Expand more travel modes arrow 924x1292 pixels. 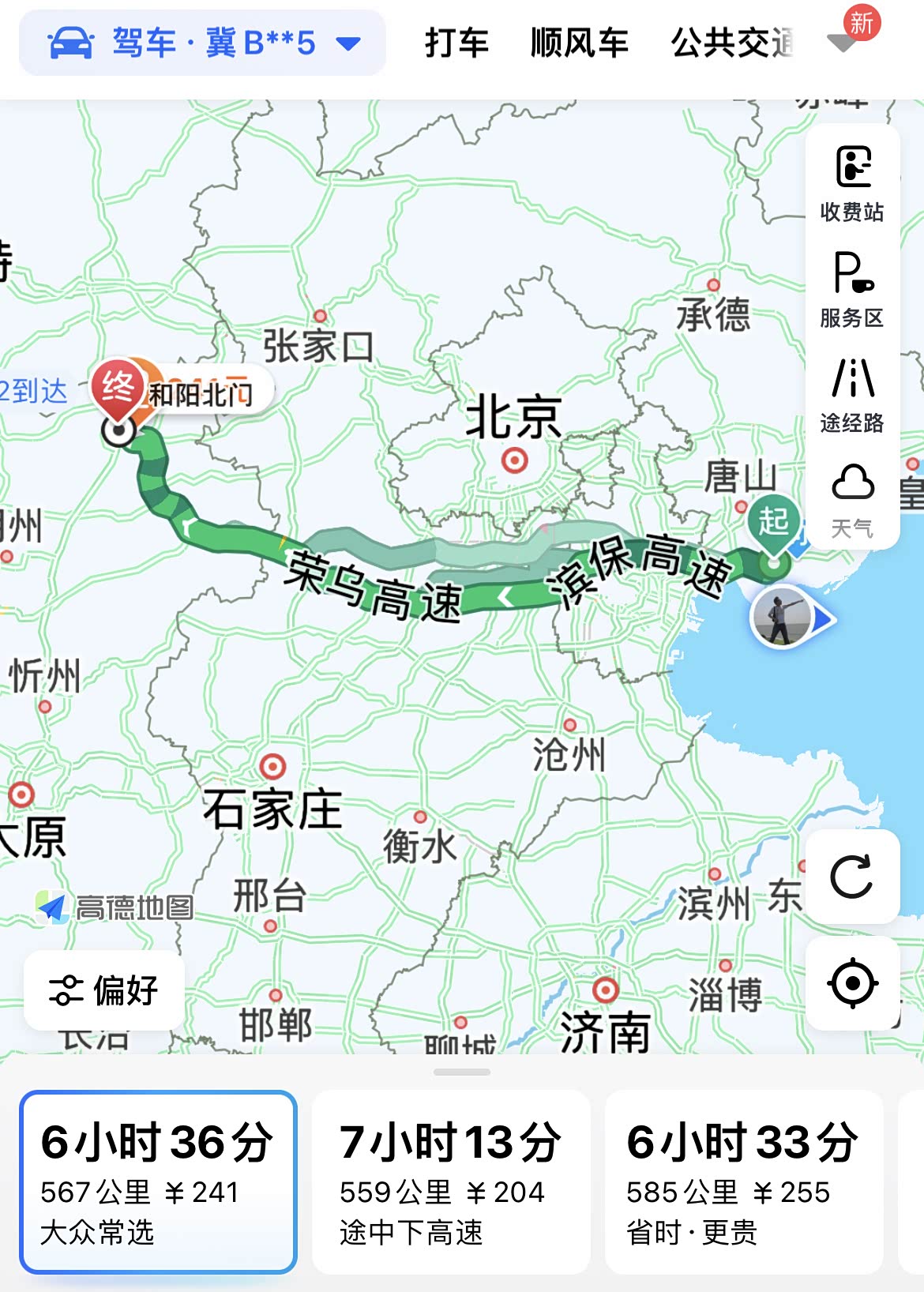842,41
